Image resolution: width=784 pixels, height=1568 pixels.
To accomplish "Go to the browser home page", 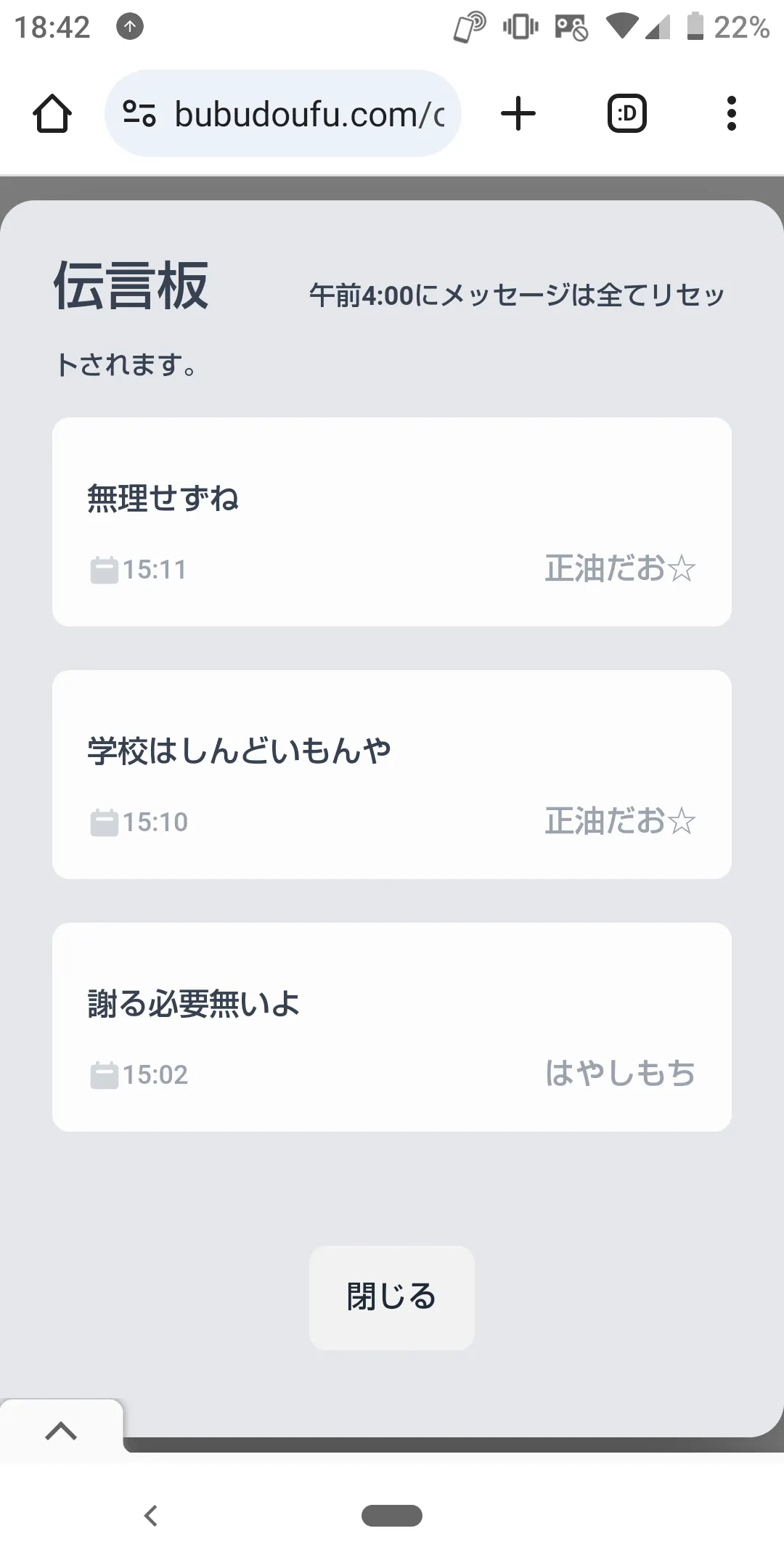I will (x=52, y=114).
